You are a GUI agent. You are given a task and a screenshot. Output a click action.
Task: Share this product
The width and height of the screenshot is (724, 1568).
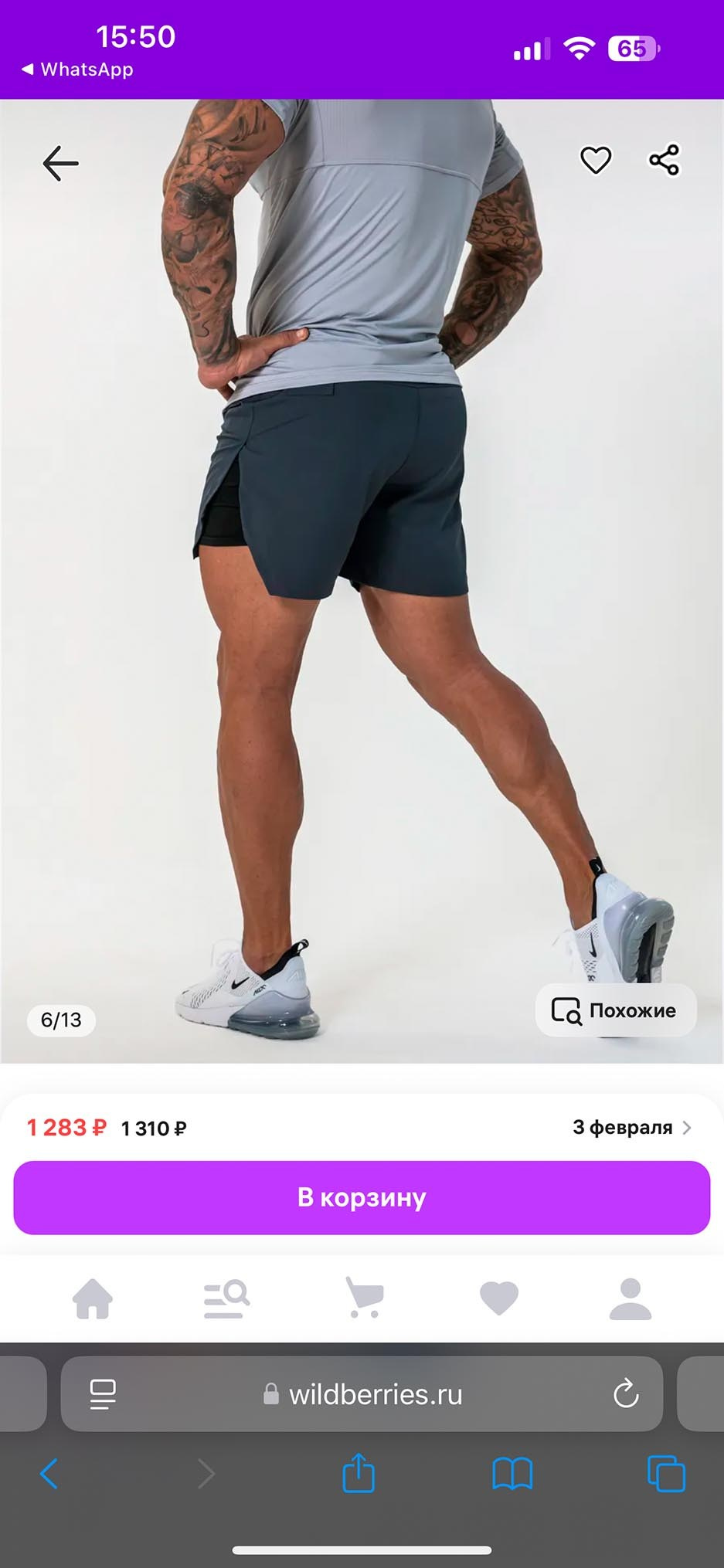pos(664,160)
